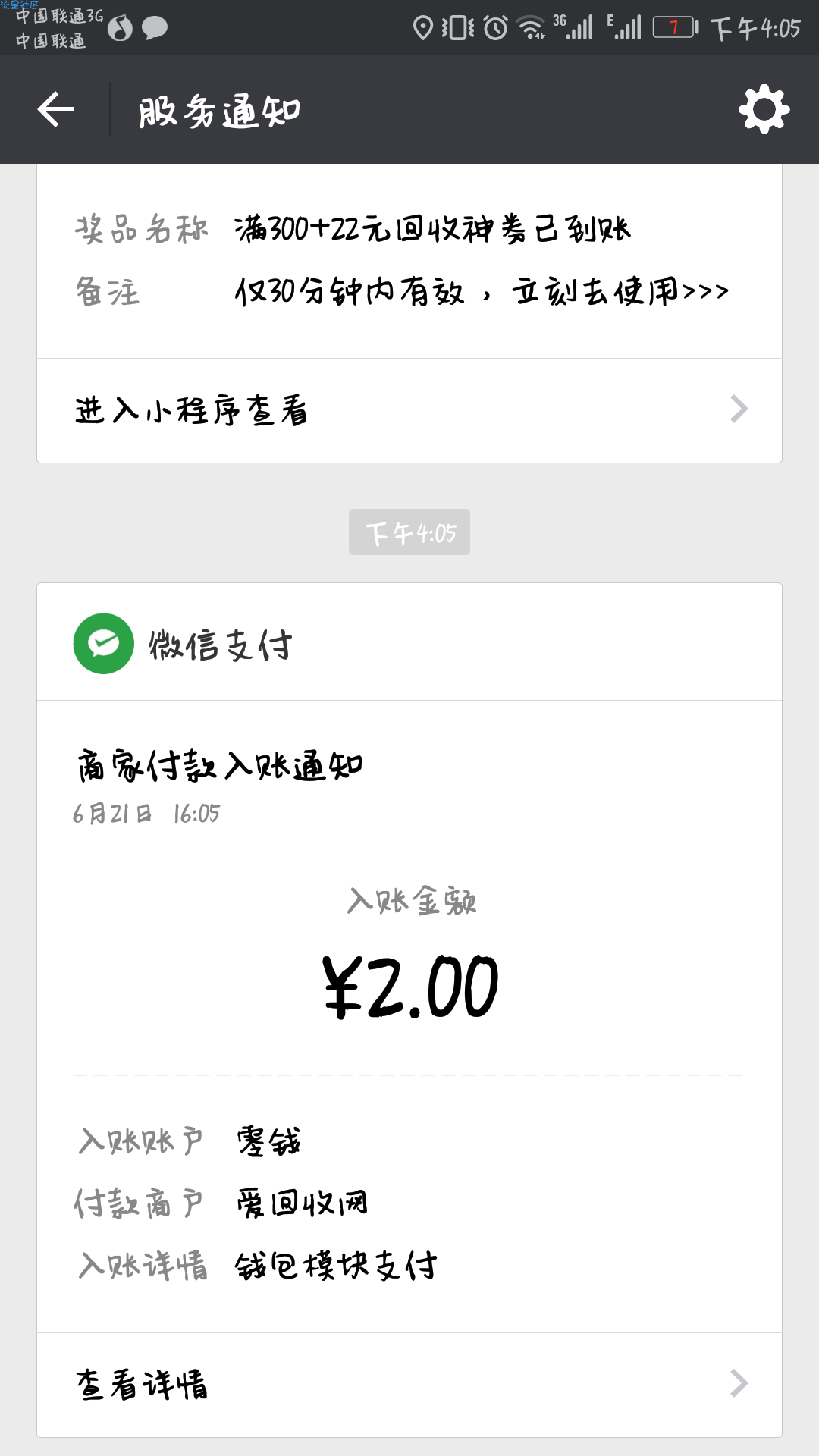
Task: Go back from 服务通知
Action: coord(55,110)
